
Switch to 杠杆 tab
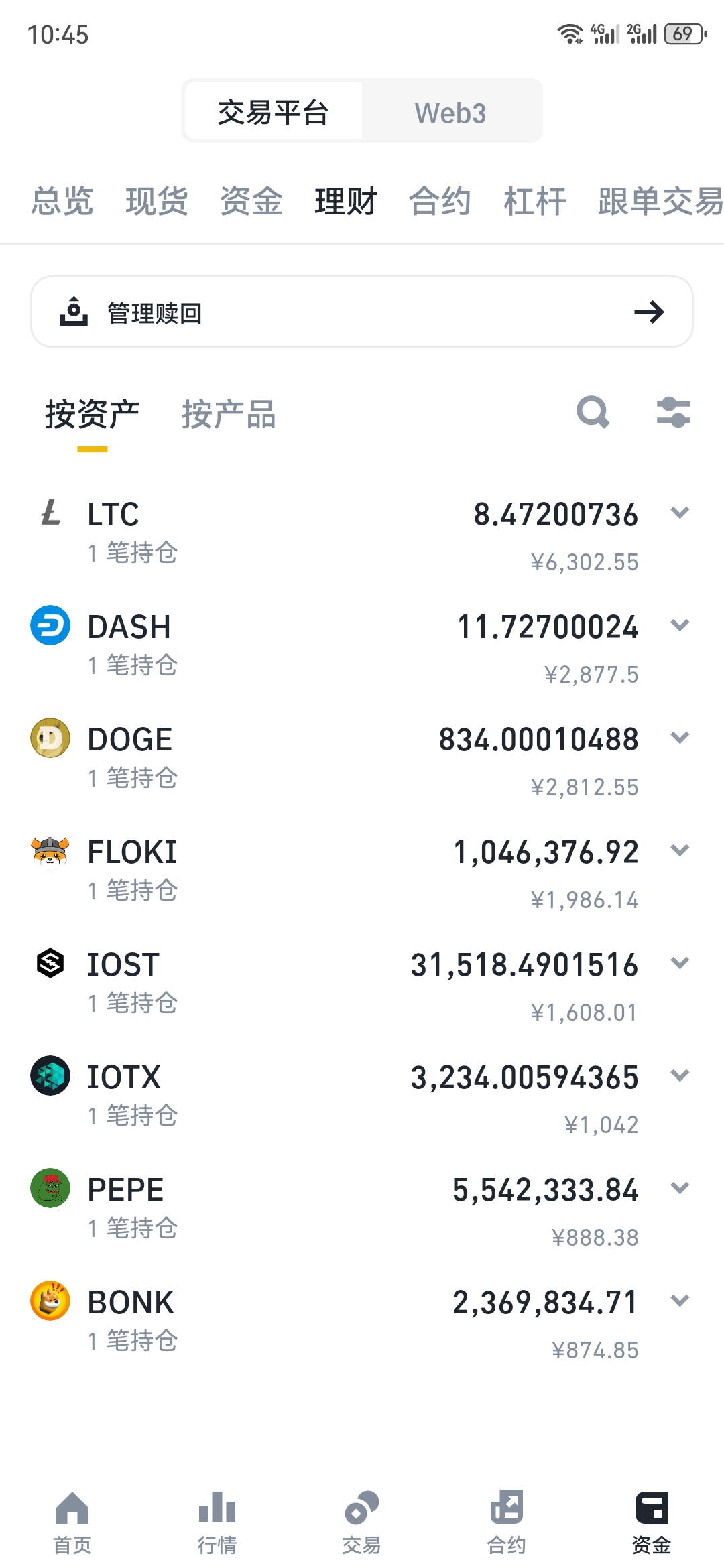coord(534,201)
